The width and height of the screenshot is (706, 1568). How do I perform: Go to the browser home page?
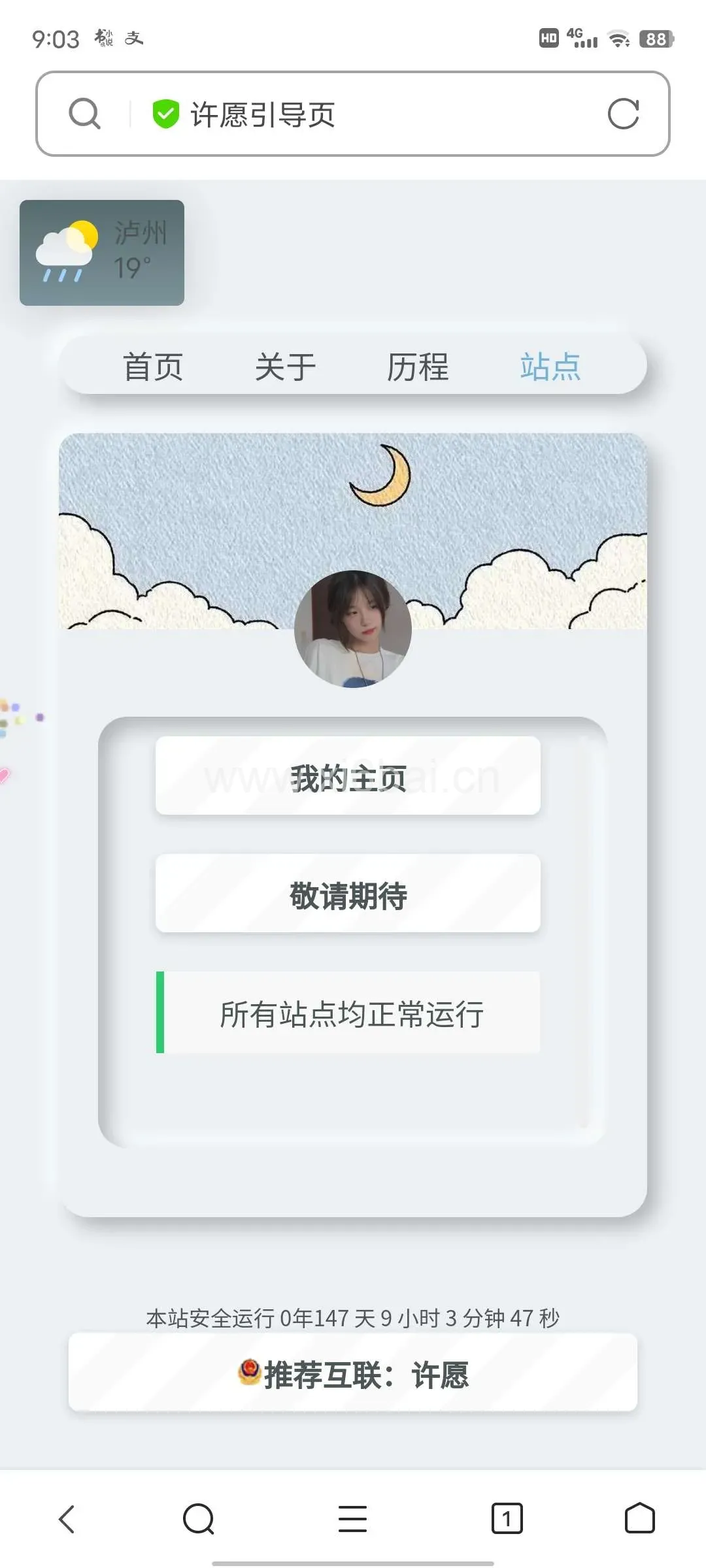tap(639, 1519)
